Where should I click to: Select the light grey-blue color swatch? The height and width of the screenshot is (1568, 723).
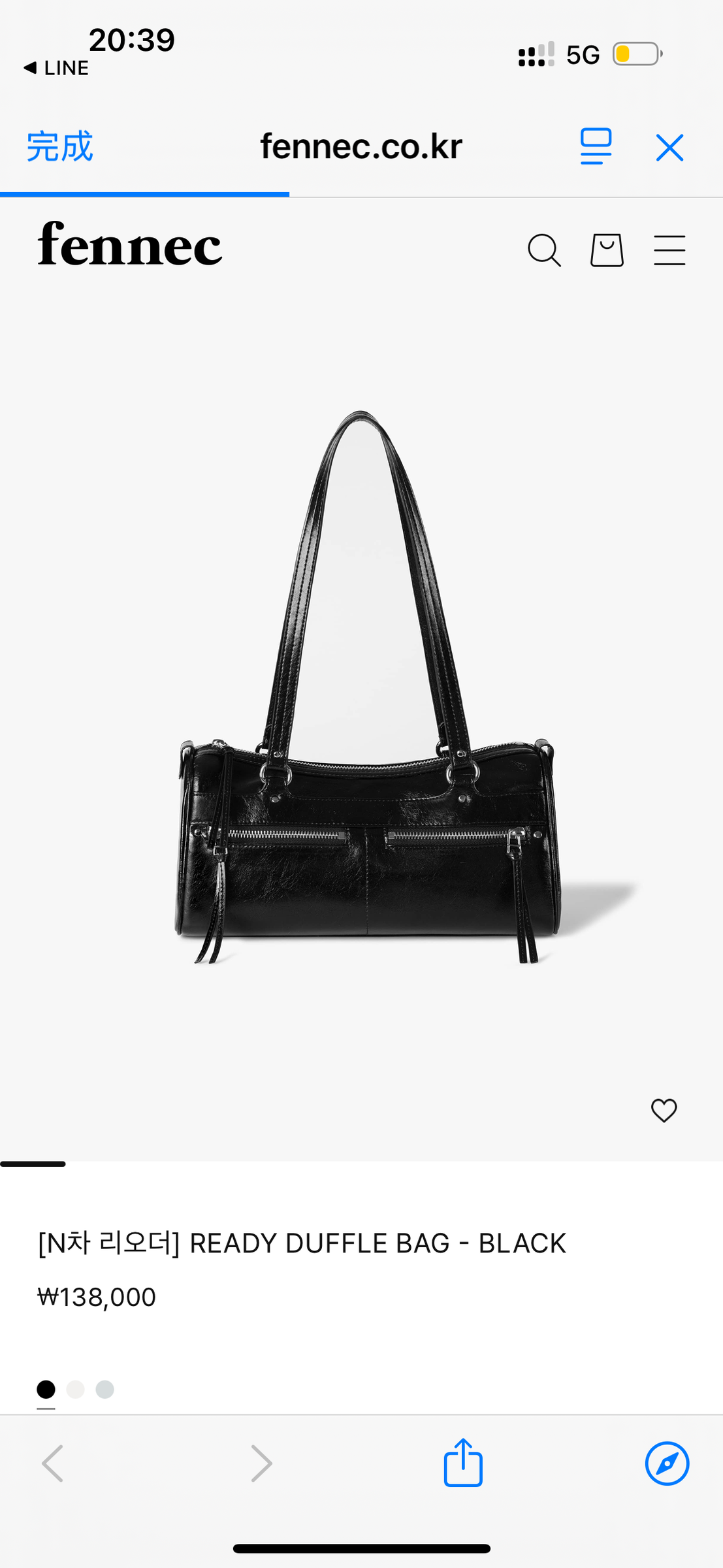tap(105, 1390)
